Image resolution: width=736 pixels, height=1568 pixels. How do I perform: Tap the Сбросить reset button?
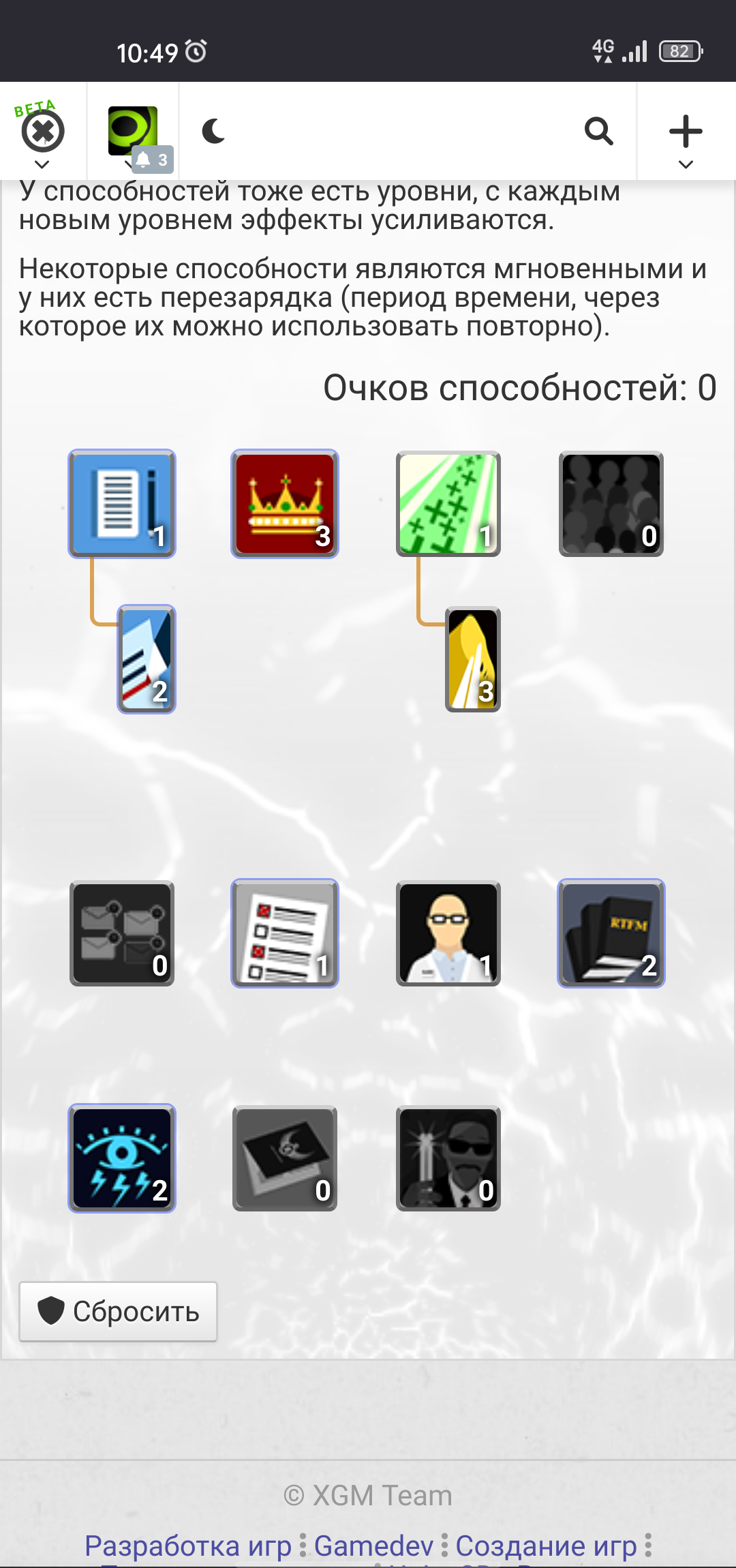pyautogui.click(x=118, y=1312)
